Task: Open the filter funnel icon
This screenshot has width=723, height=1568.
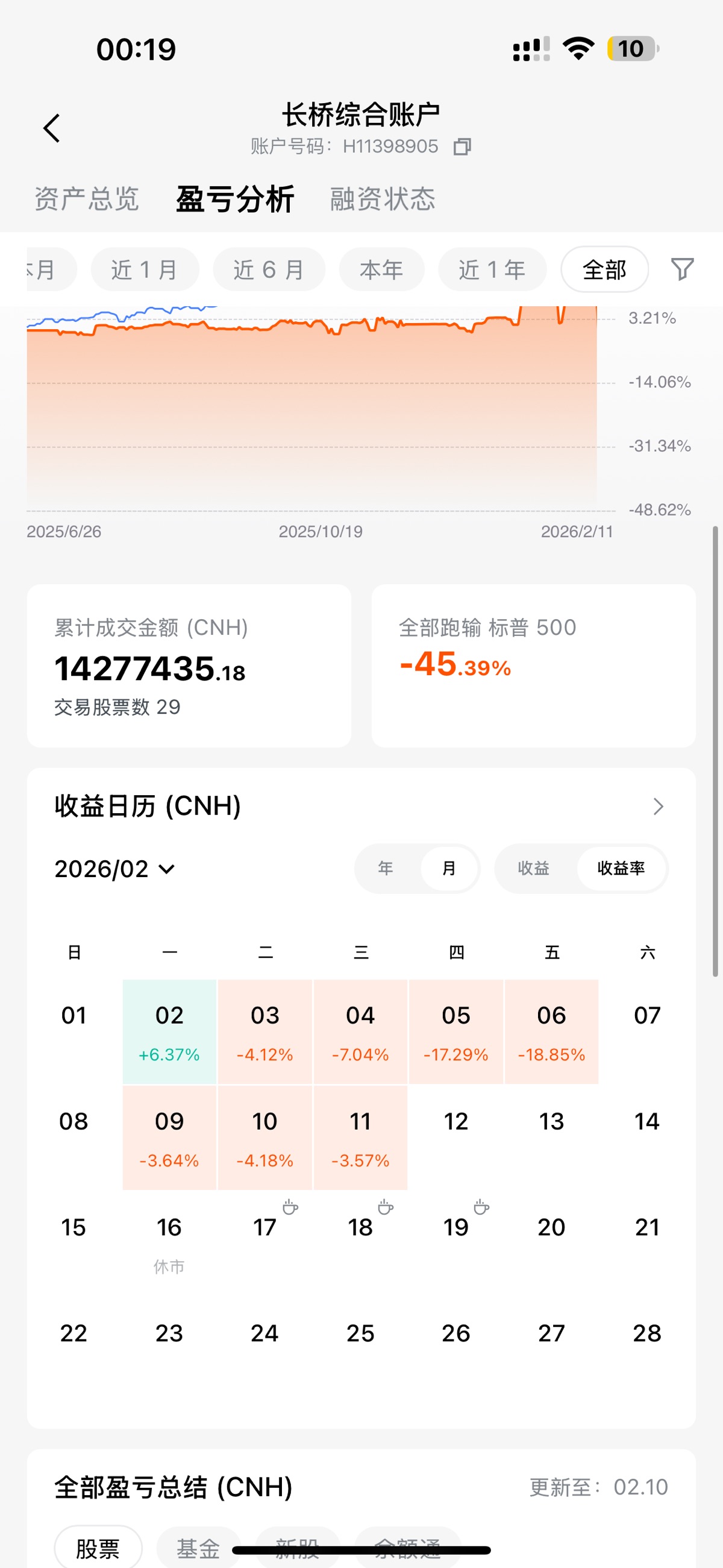Action: pyautogui.click(x=681, y=269)
